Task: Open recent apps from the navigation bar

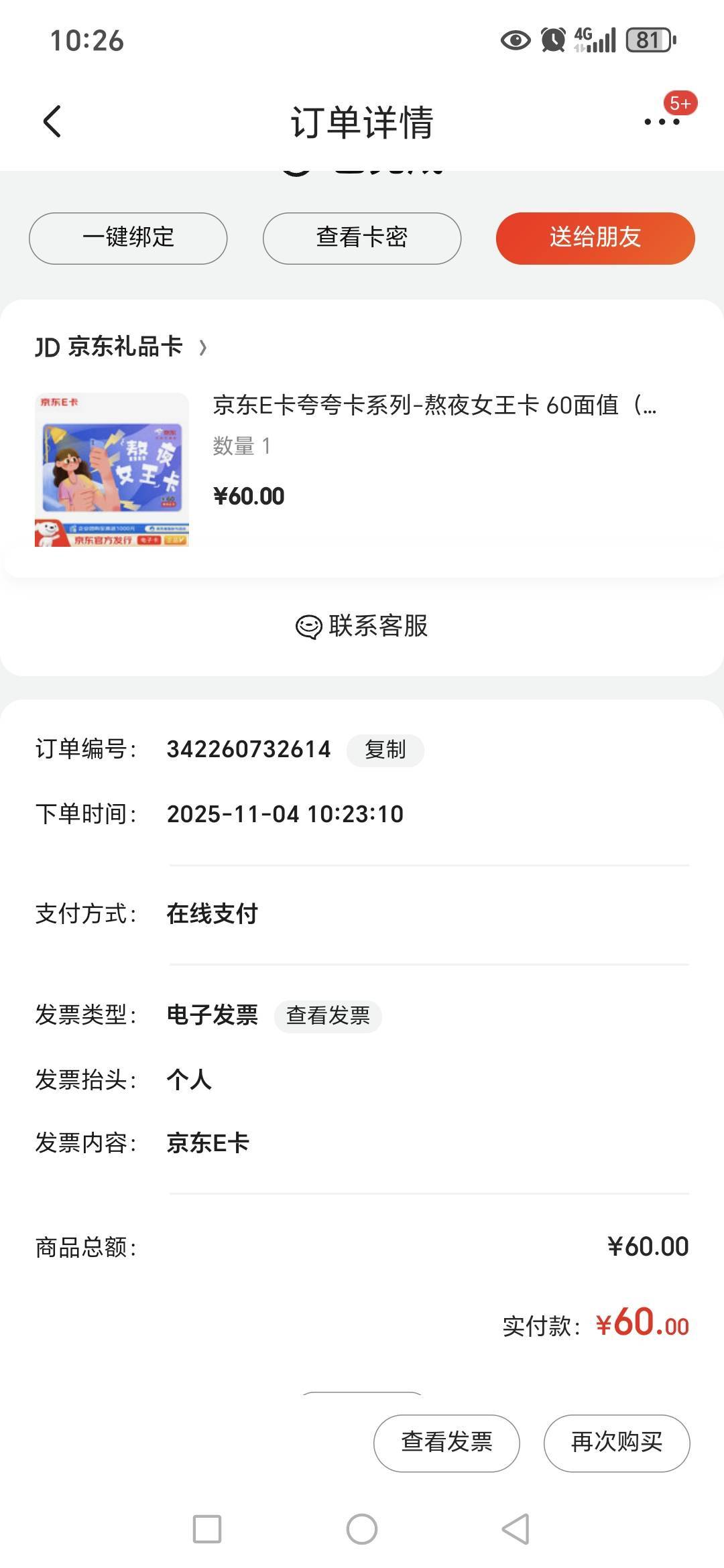Action: tap(207, 1529)
